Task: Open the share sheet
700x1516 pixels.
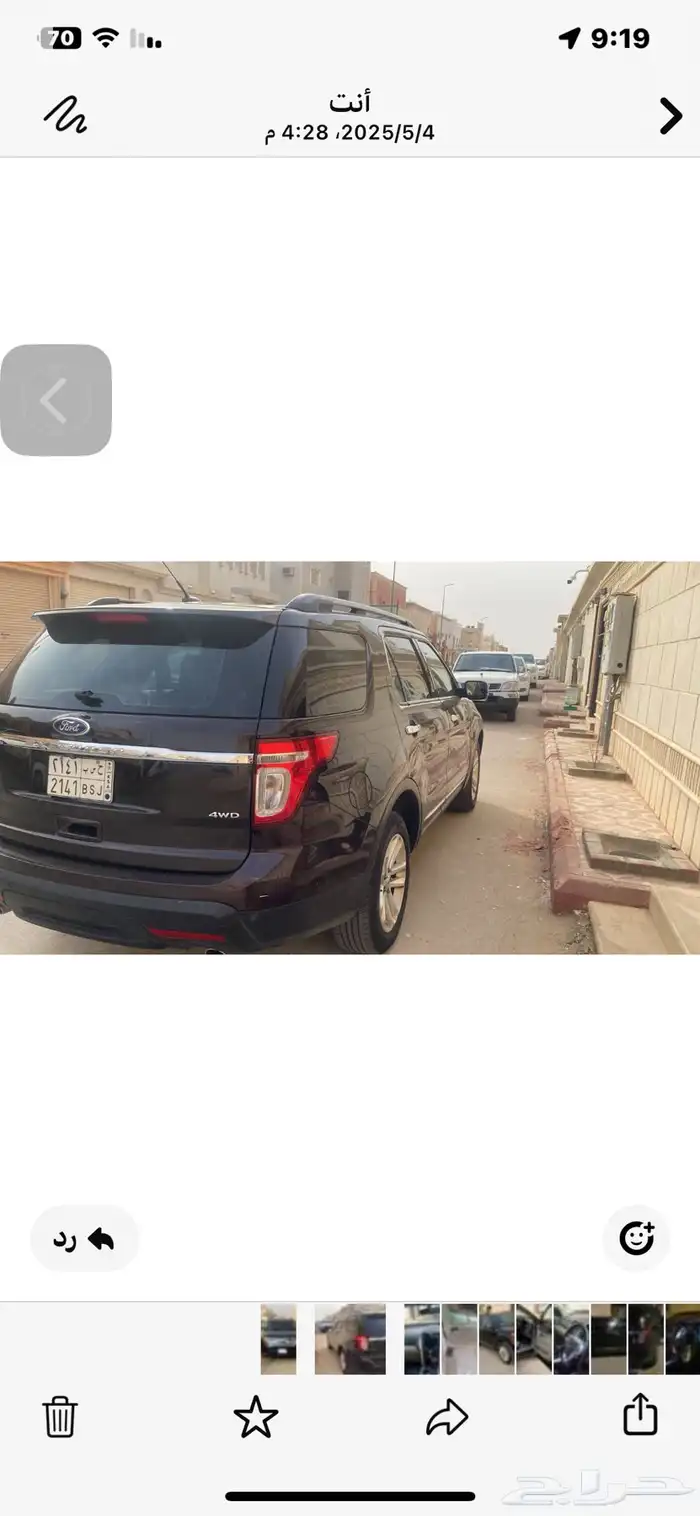Action: pos(640,1415)
